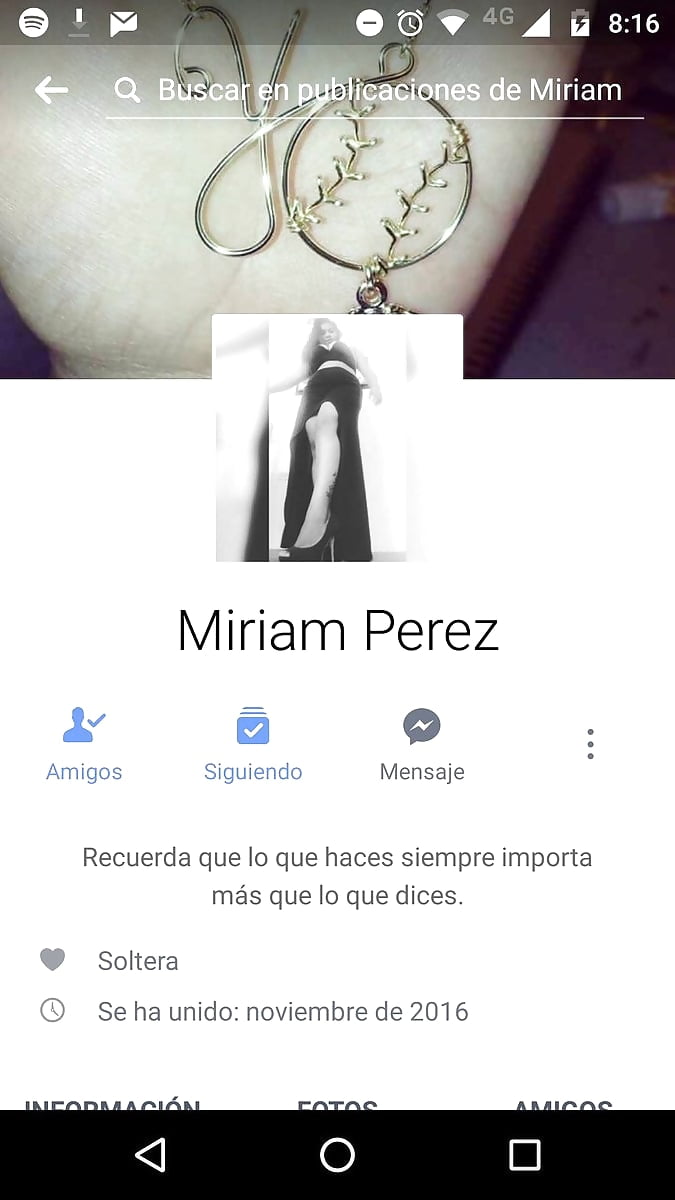Switch to the Información tab
Viewport: 675px width, 1200px height.
click(x=112, y=1103)
